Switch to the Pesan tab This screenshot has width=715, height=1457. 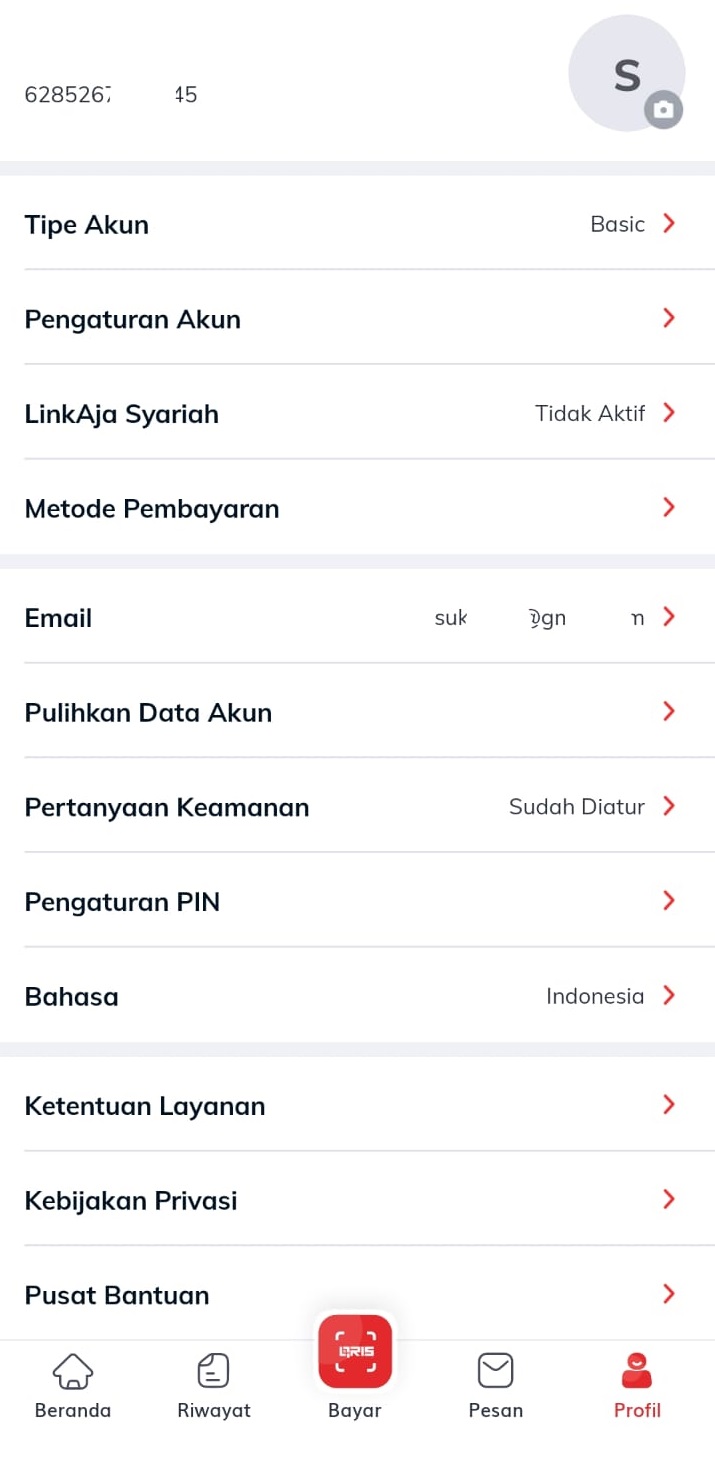coord(496,1386)
